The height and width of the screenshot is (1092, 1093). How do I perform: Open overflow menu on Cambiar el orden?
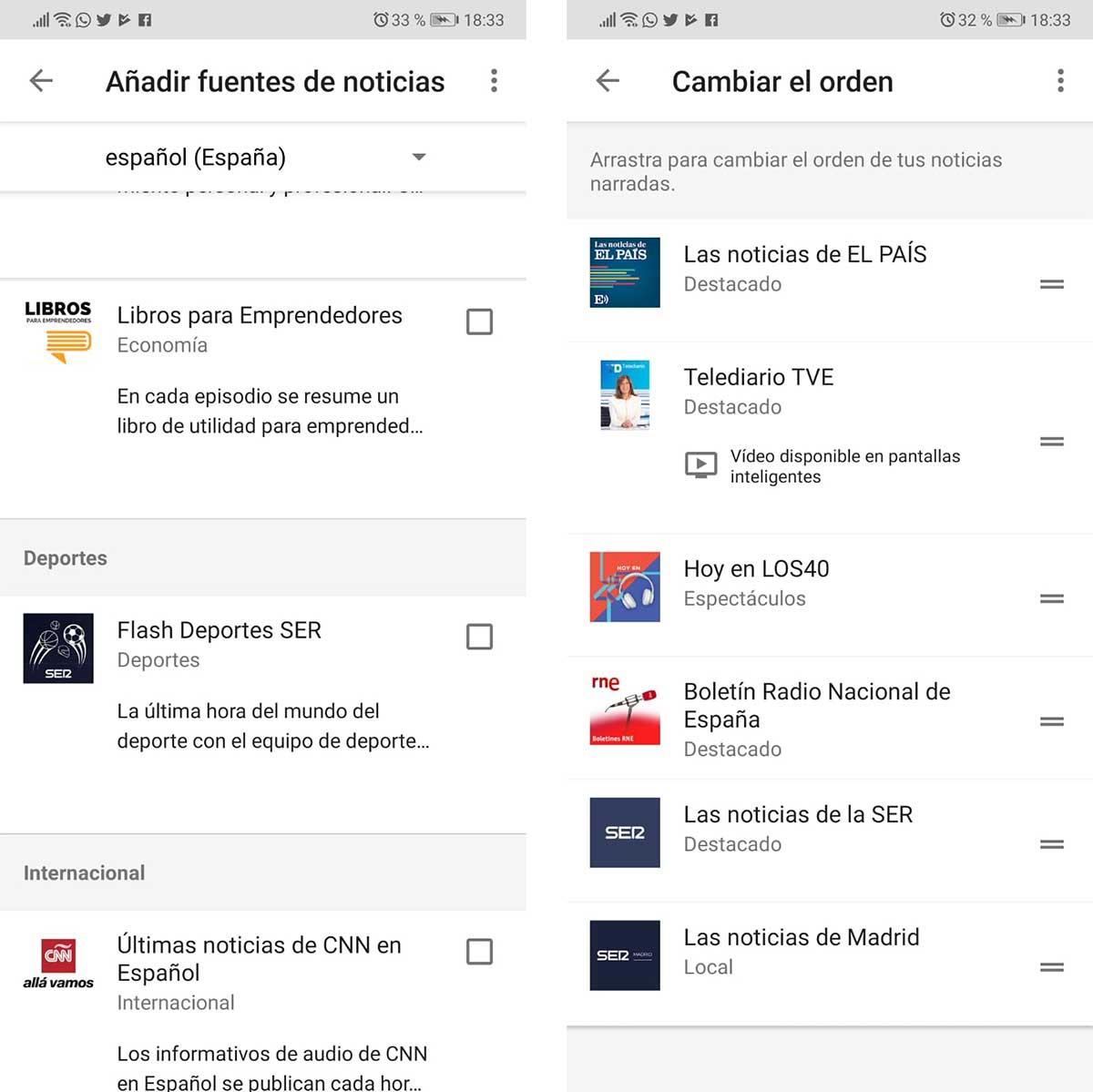pyautogui.click(x=1060, y=81)
